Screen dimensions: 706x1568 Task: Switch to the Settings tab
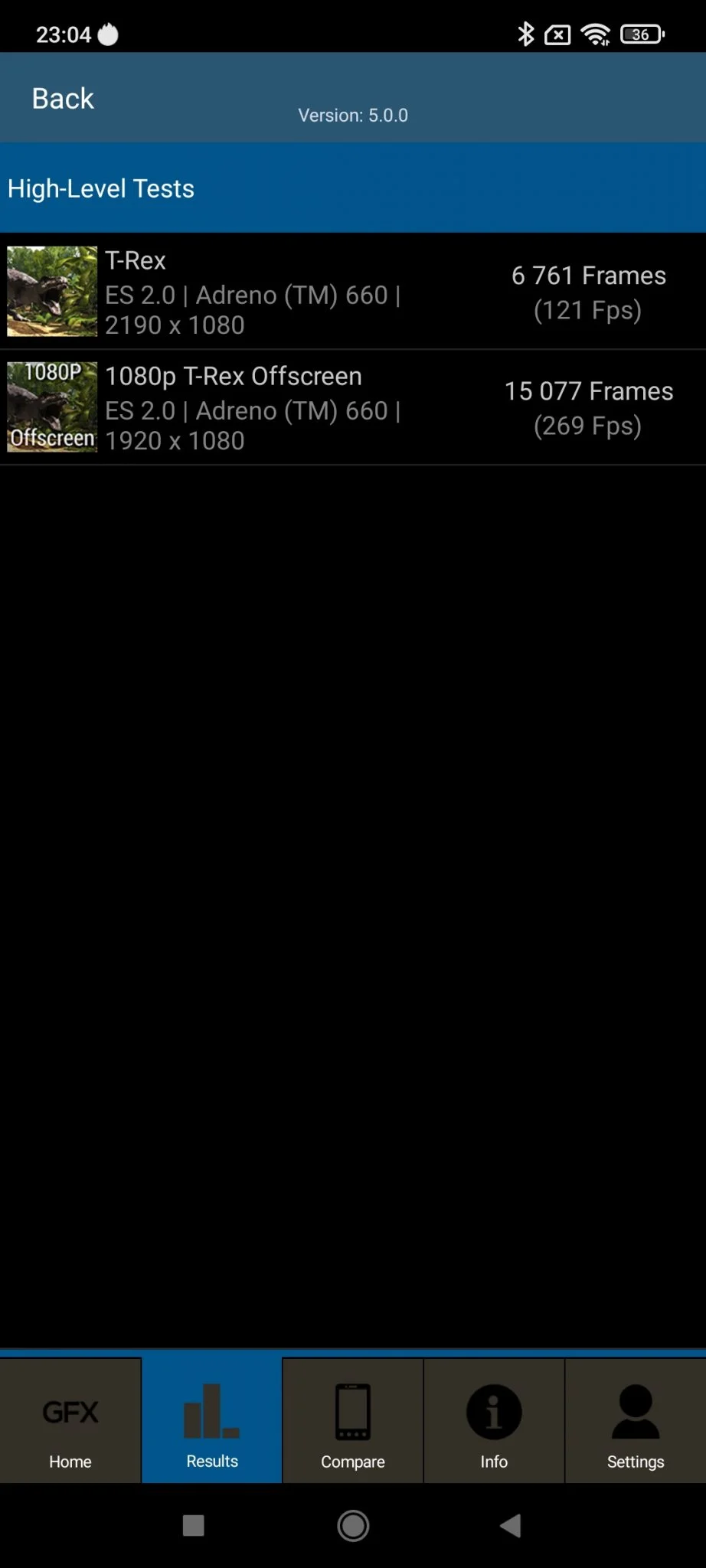point(636,1423)
